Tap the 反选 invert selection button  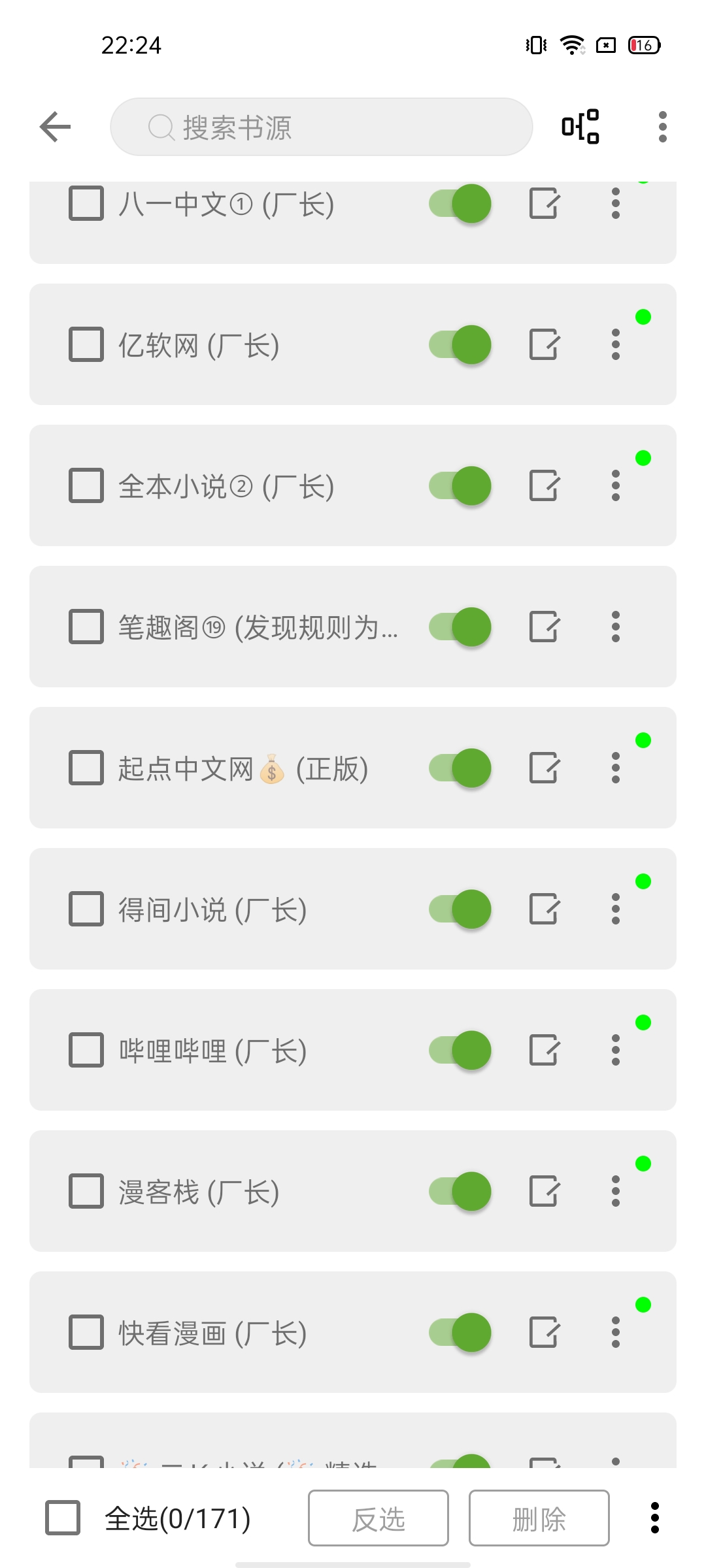[x=378, y=1518]
